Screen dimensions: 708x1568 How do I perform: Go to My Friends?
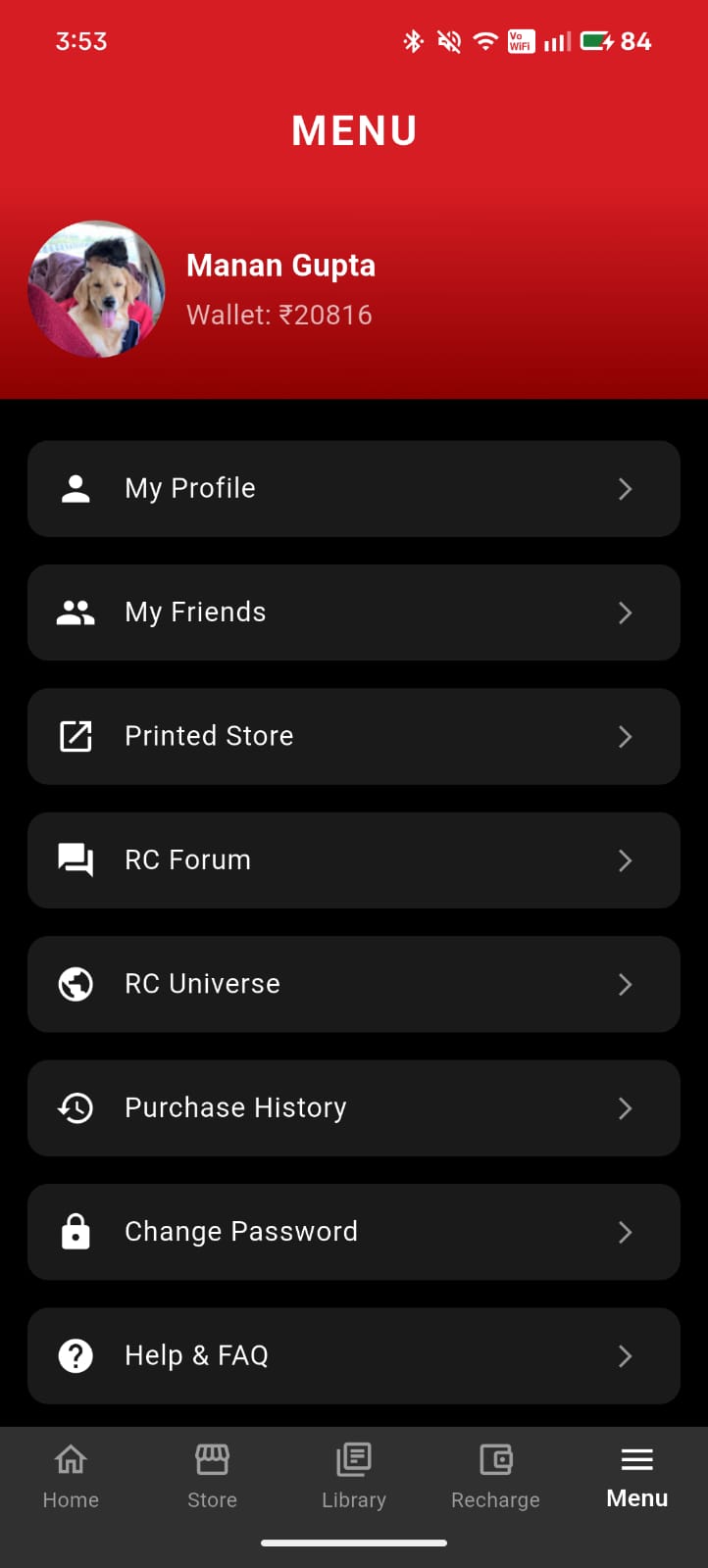tap(353, 612)
